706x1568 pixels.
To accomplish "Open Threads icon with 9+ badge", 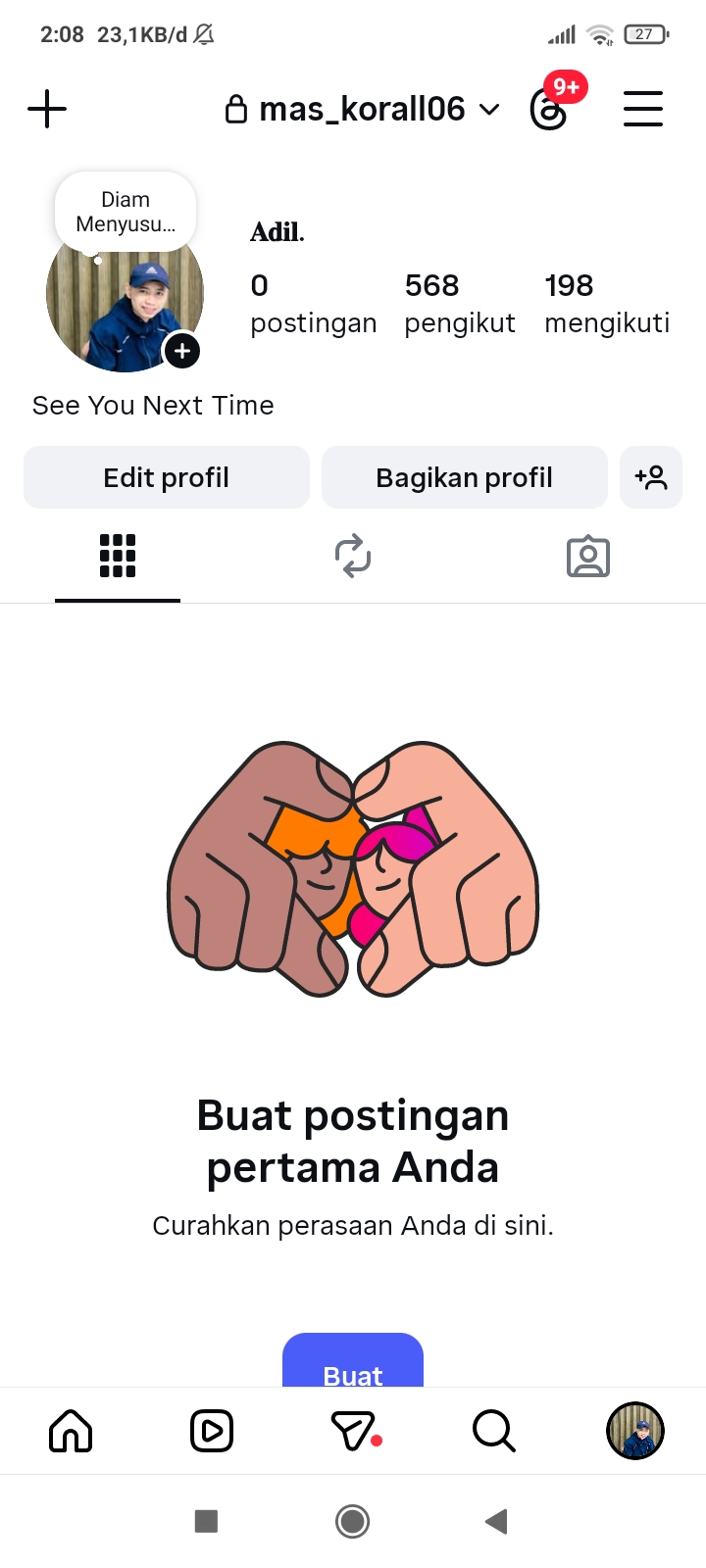I will [549, 109].
